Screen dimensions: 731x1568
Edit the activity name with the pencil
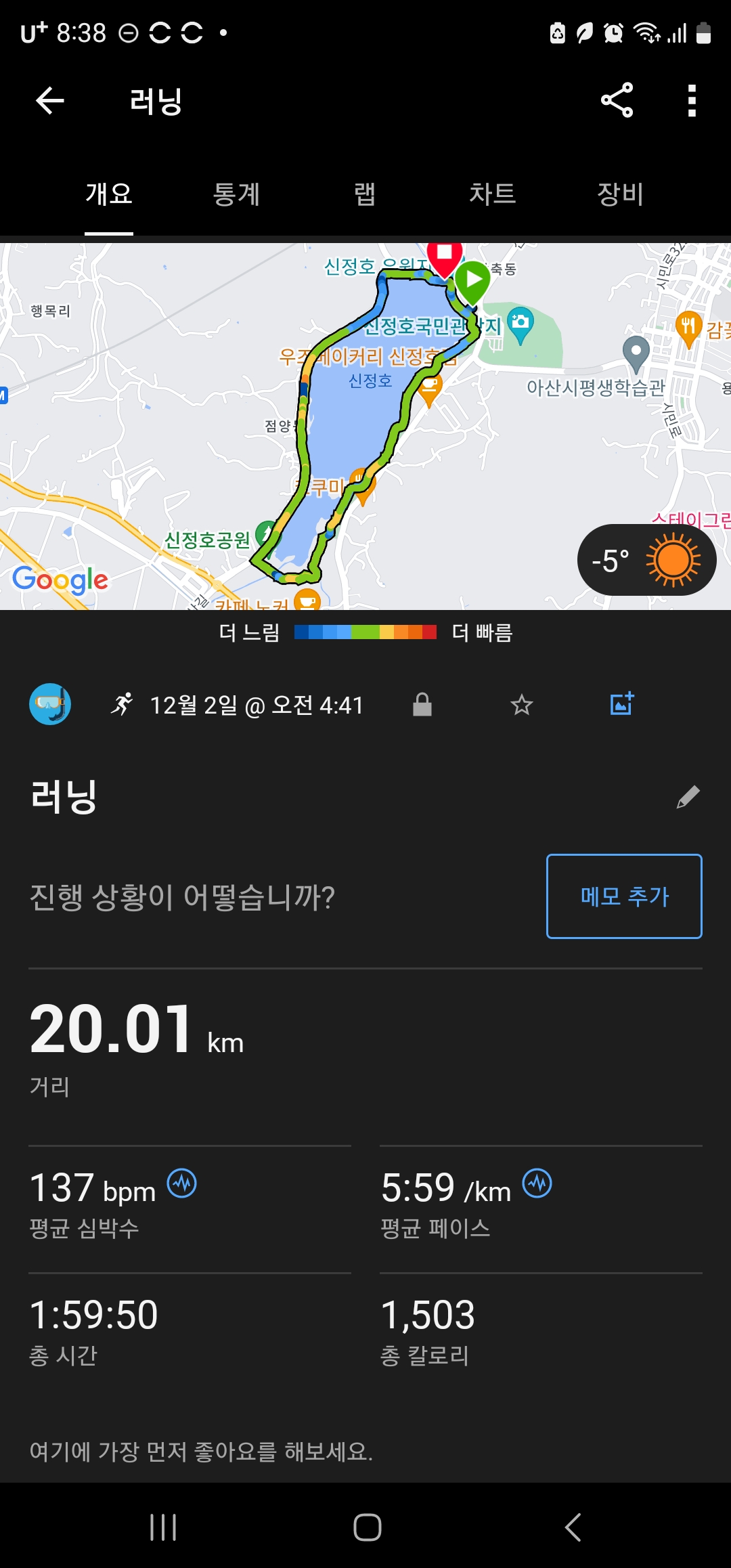coord(688,797)
